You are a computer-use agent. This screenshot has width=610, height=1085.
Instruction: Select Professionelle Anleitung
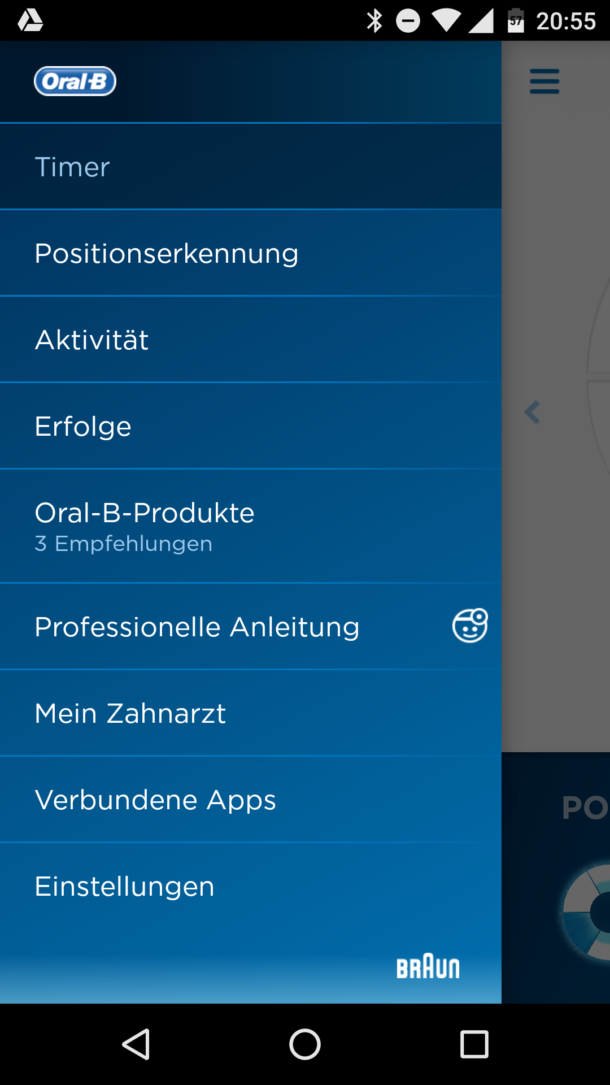tap(250, 627)
